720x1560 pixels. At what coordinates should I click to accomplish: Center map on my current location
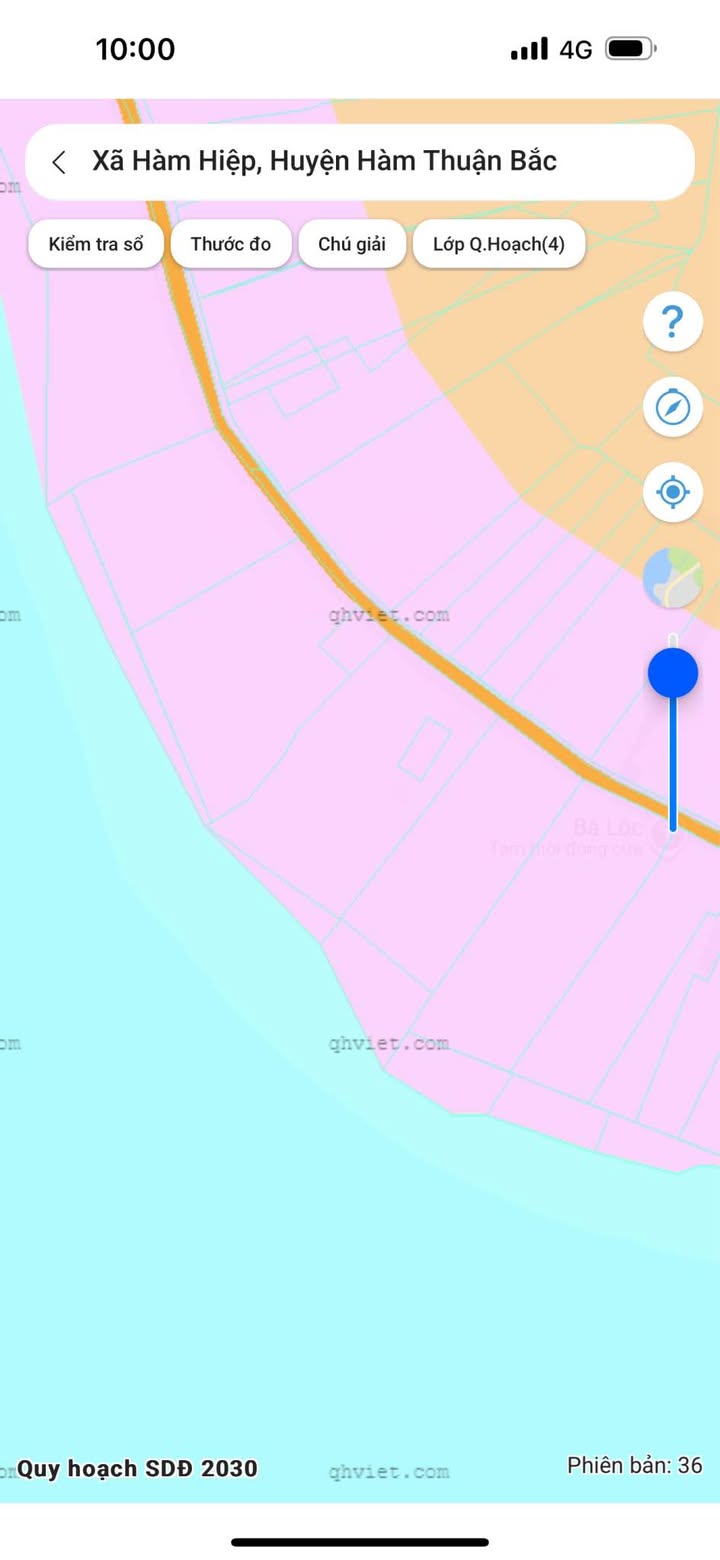coord(672,492)
